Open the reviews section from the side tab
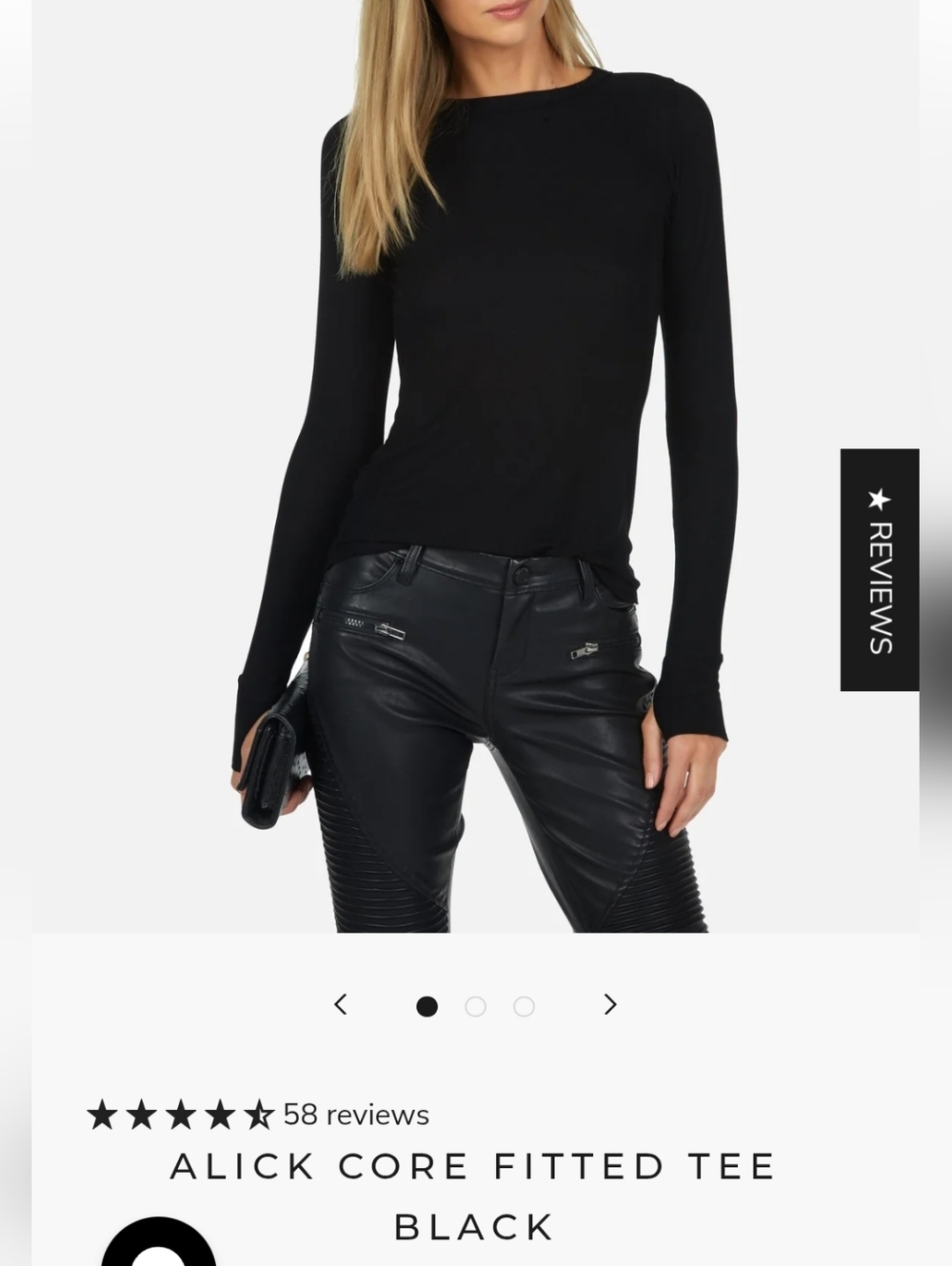 coord(881,571)
